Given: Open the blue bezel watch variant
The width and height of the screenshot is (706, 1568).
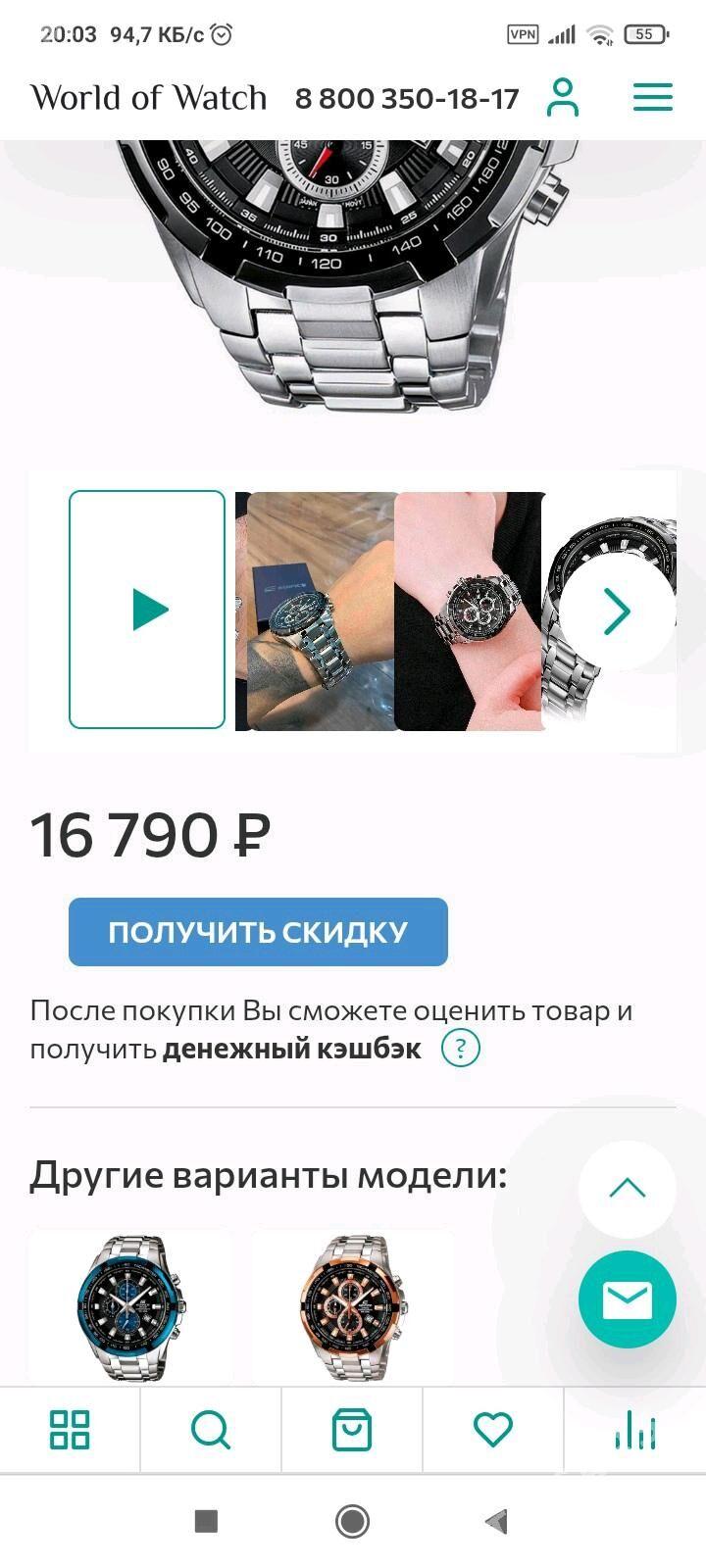Looking at the screenshot, I should [x=130, y=1308].
